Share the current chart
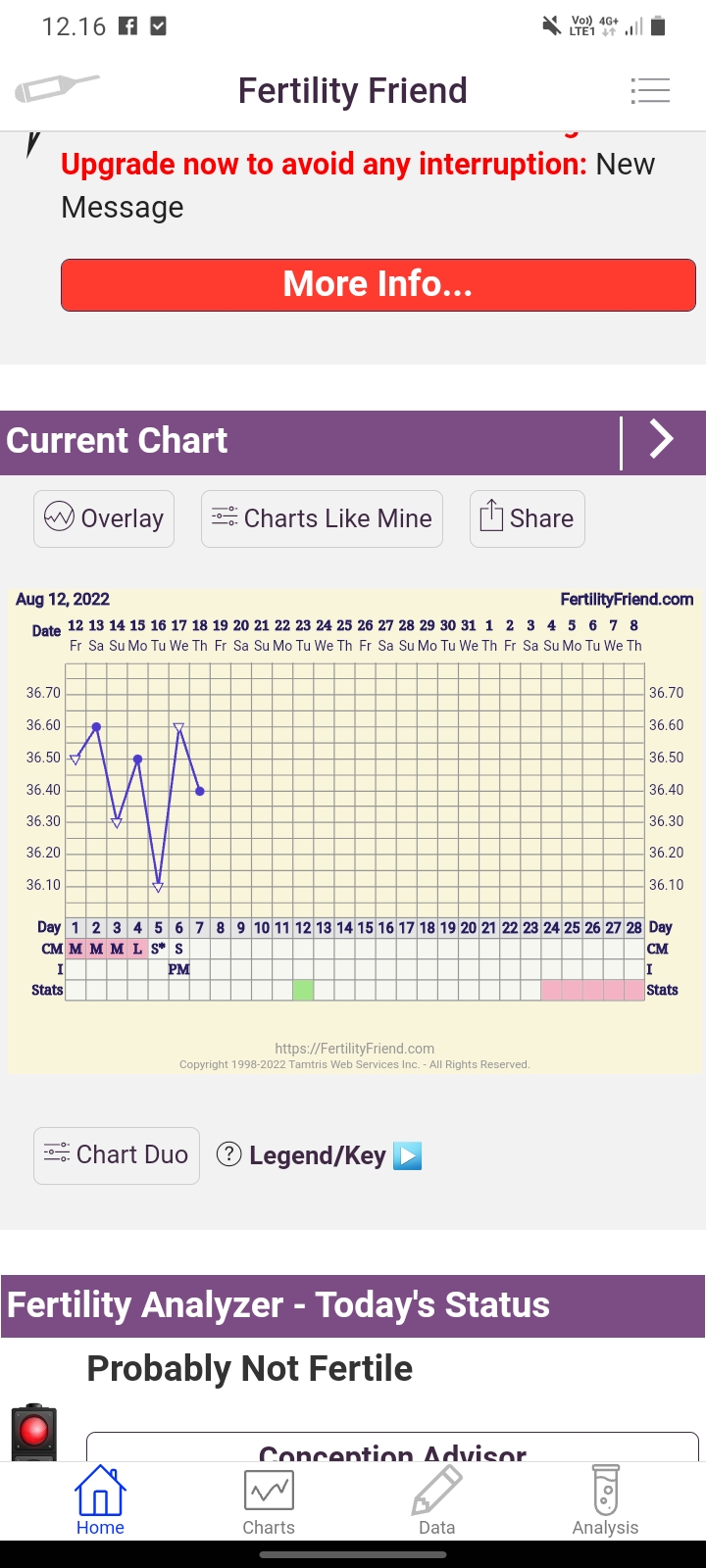 coord(527,518)
